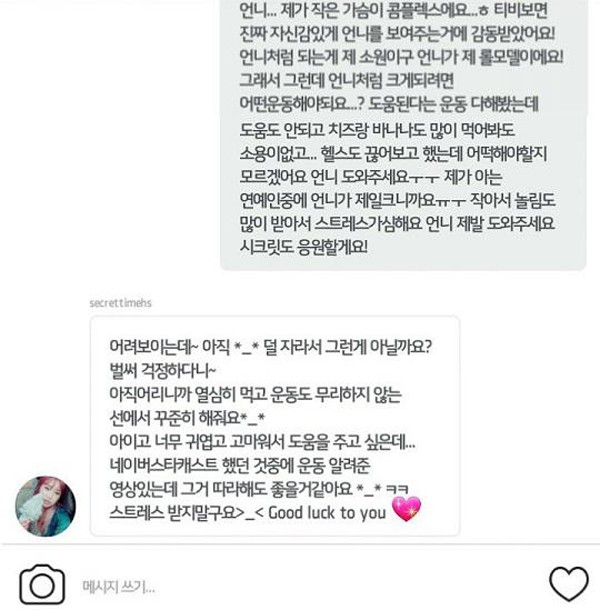Open the camera to send a photo
This screenshot has height=610, width=600.
42,585
